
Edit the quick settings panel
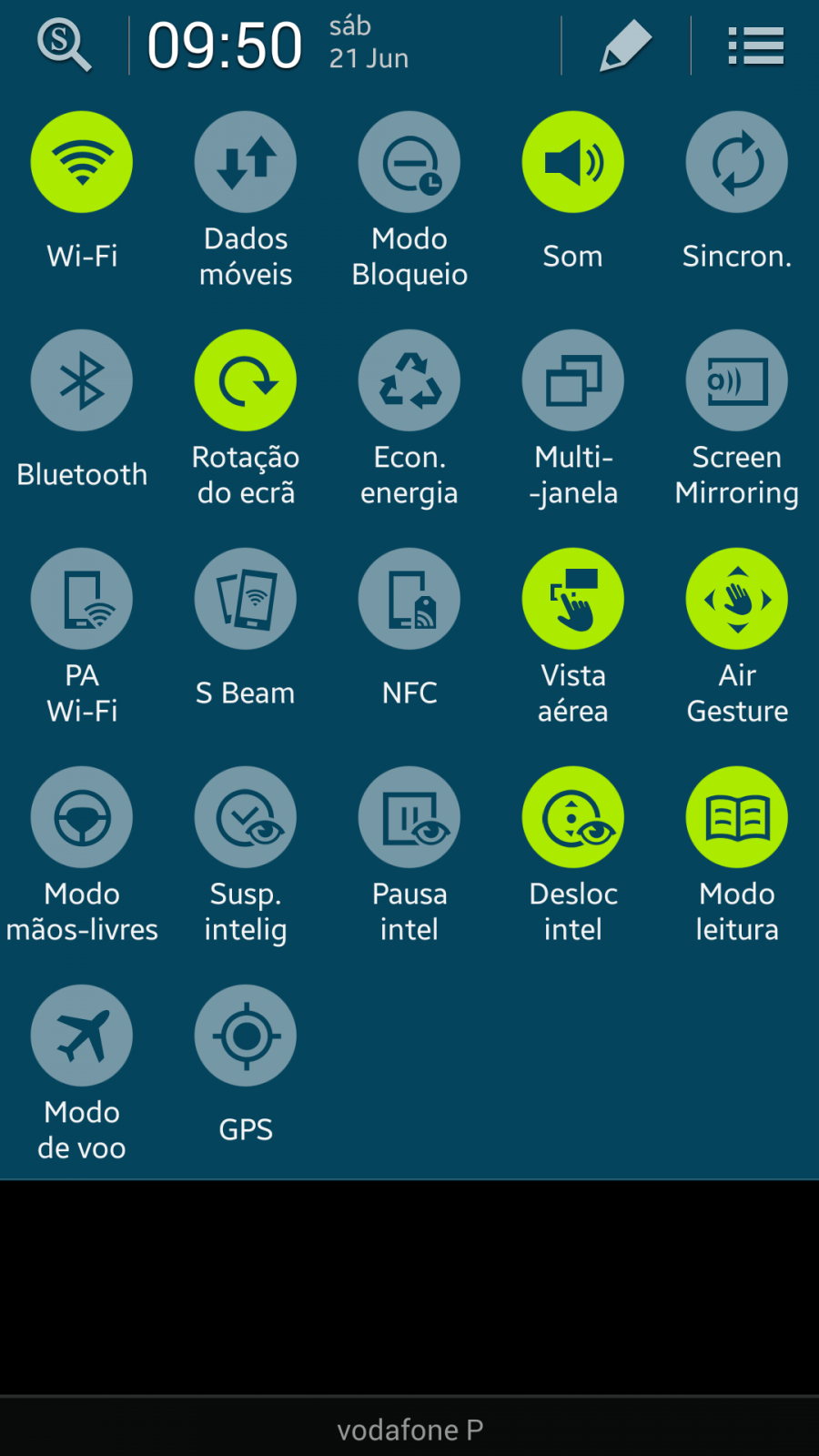tap(626, 45)
